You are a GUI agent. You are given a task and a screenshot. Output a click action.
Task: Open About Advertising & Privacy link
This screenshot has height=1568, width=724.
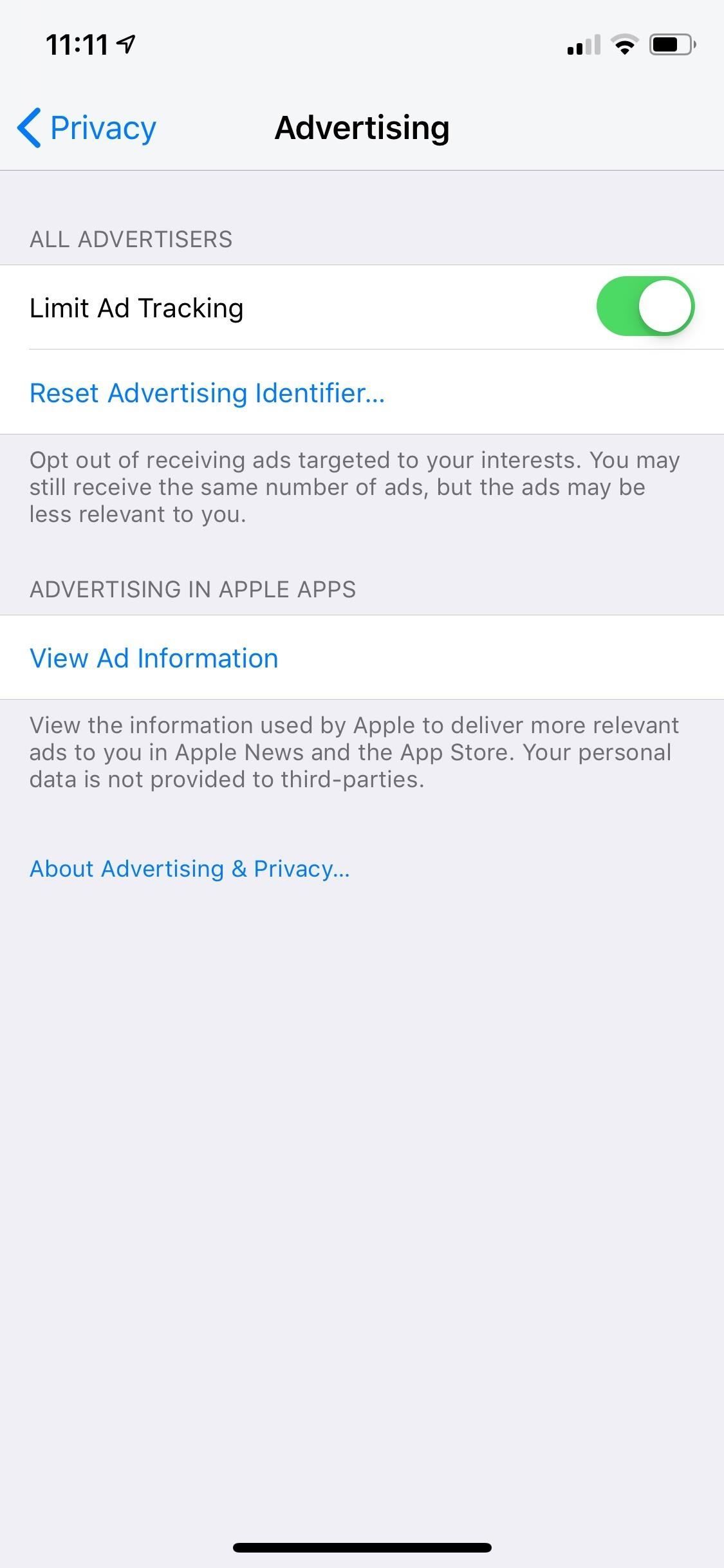[190, 869]
